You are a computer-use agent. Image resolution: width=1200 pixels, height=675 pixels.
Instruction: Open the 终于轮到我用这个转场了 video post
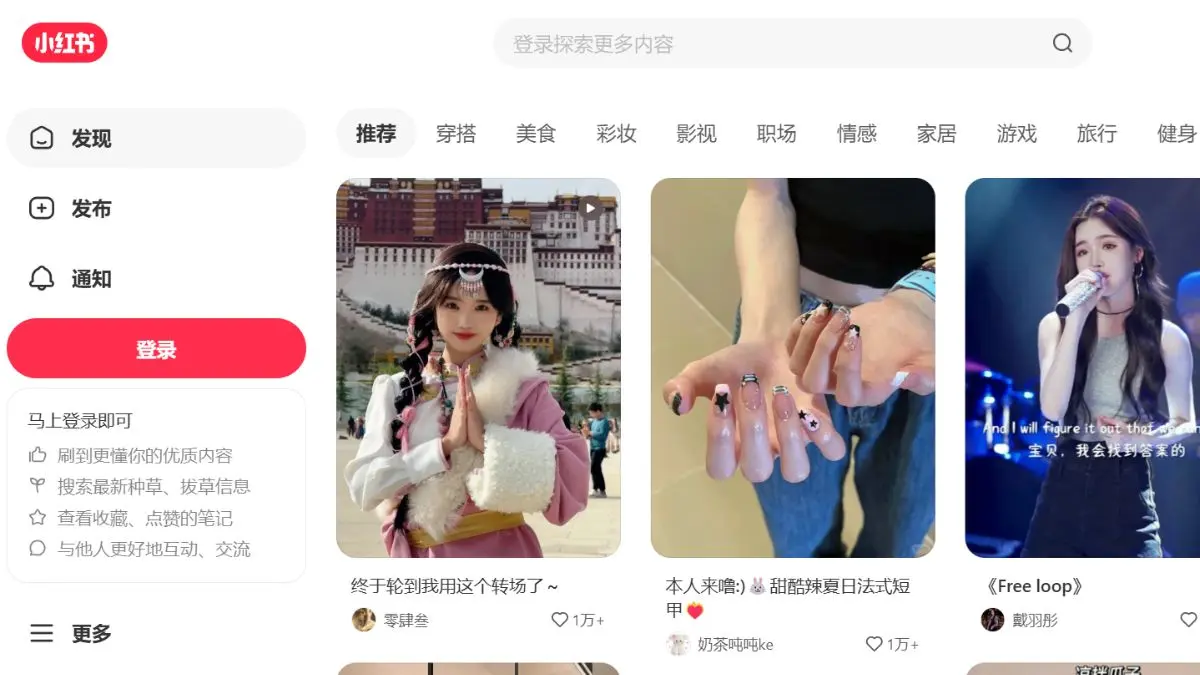pos(478,367)
